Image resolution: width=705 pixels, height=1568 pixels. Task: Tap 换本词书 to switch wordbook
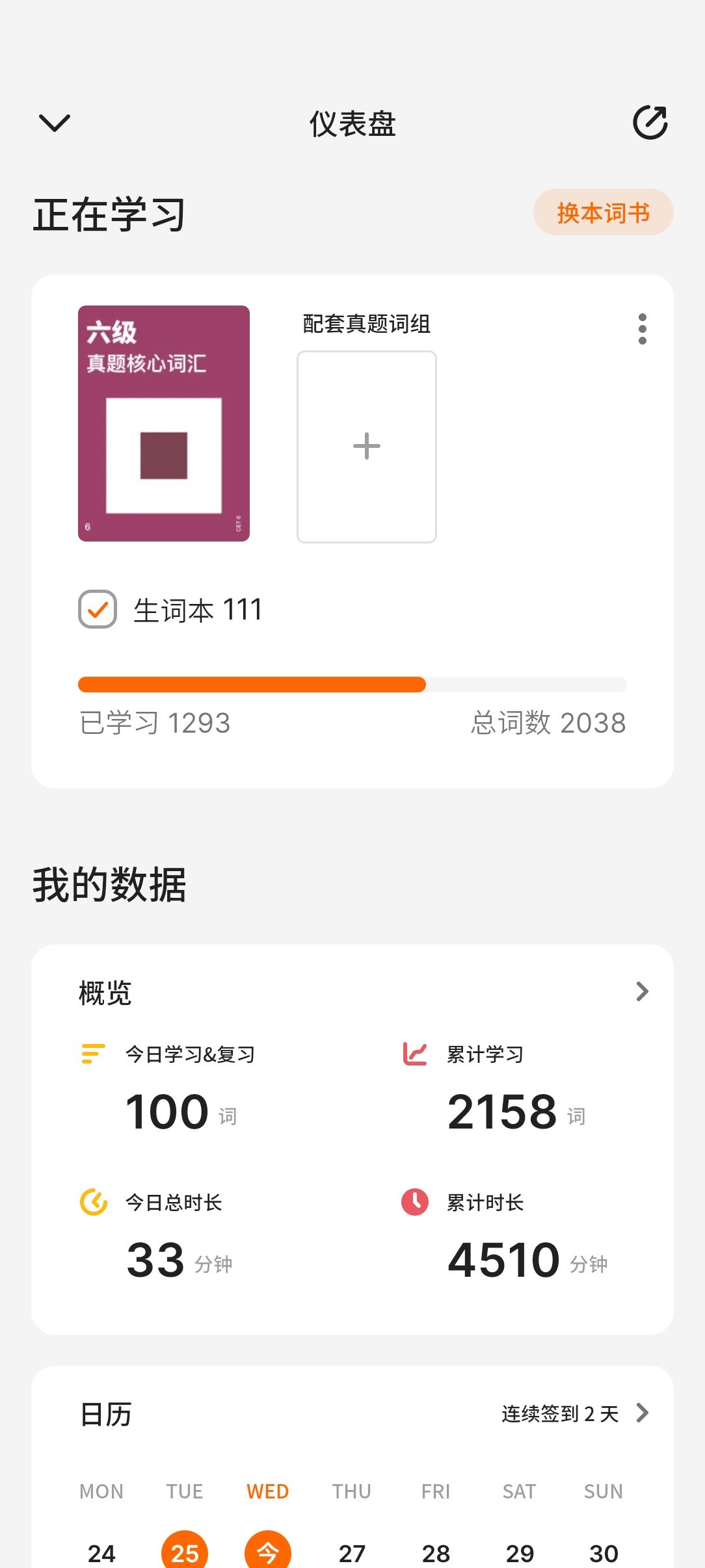click(603, 213)
